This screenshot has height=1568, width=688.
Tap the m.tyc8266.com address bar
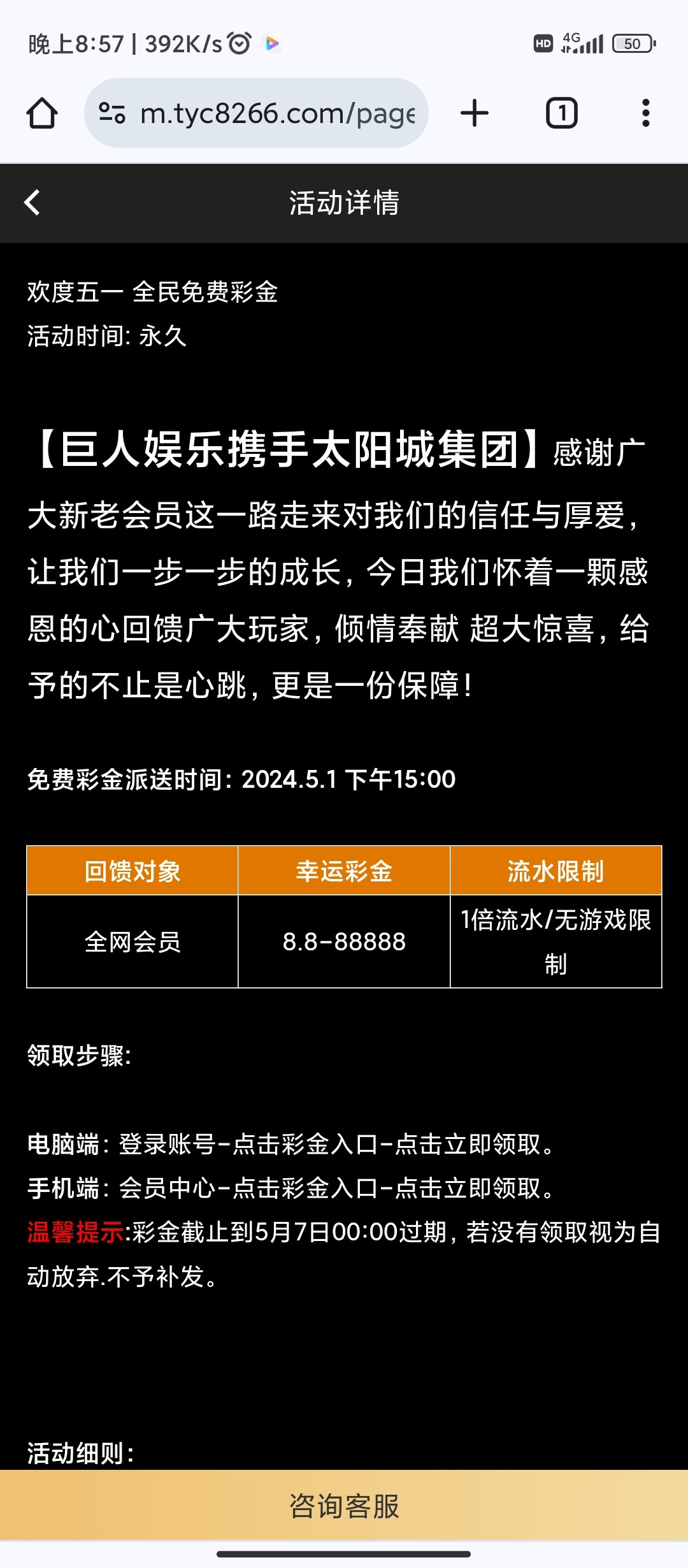pos(277,113)
